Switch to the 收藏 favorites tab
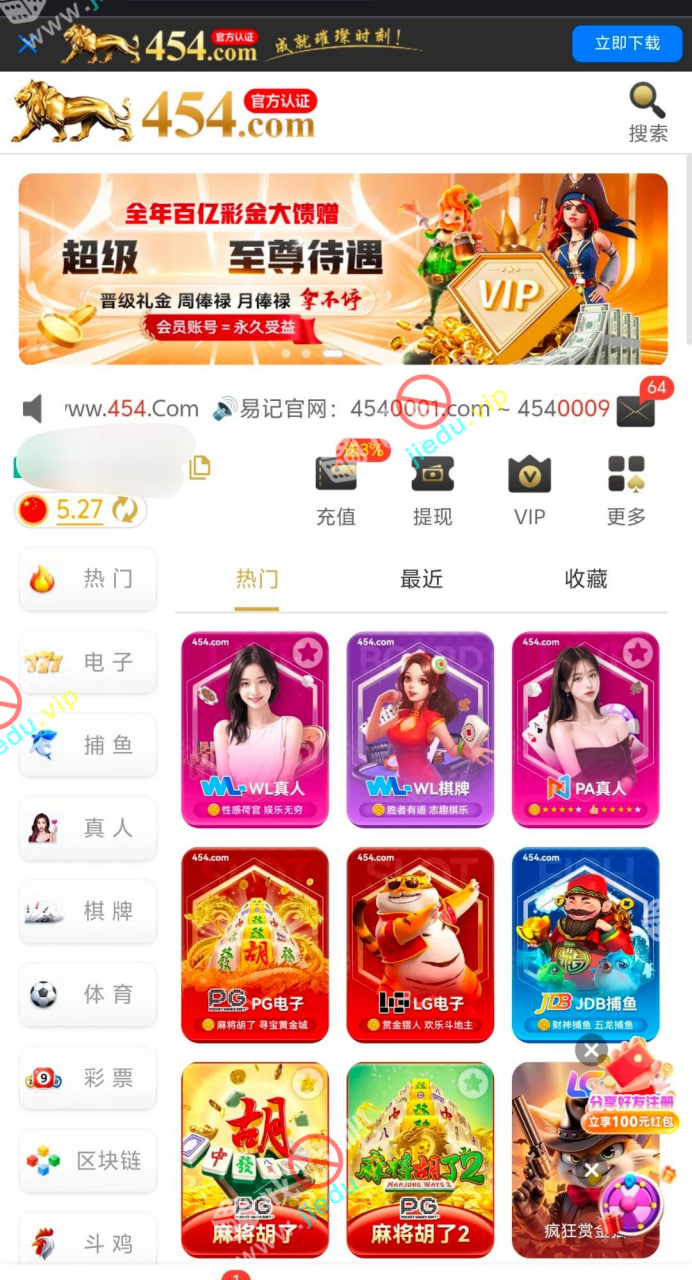 coord(585,579)
